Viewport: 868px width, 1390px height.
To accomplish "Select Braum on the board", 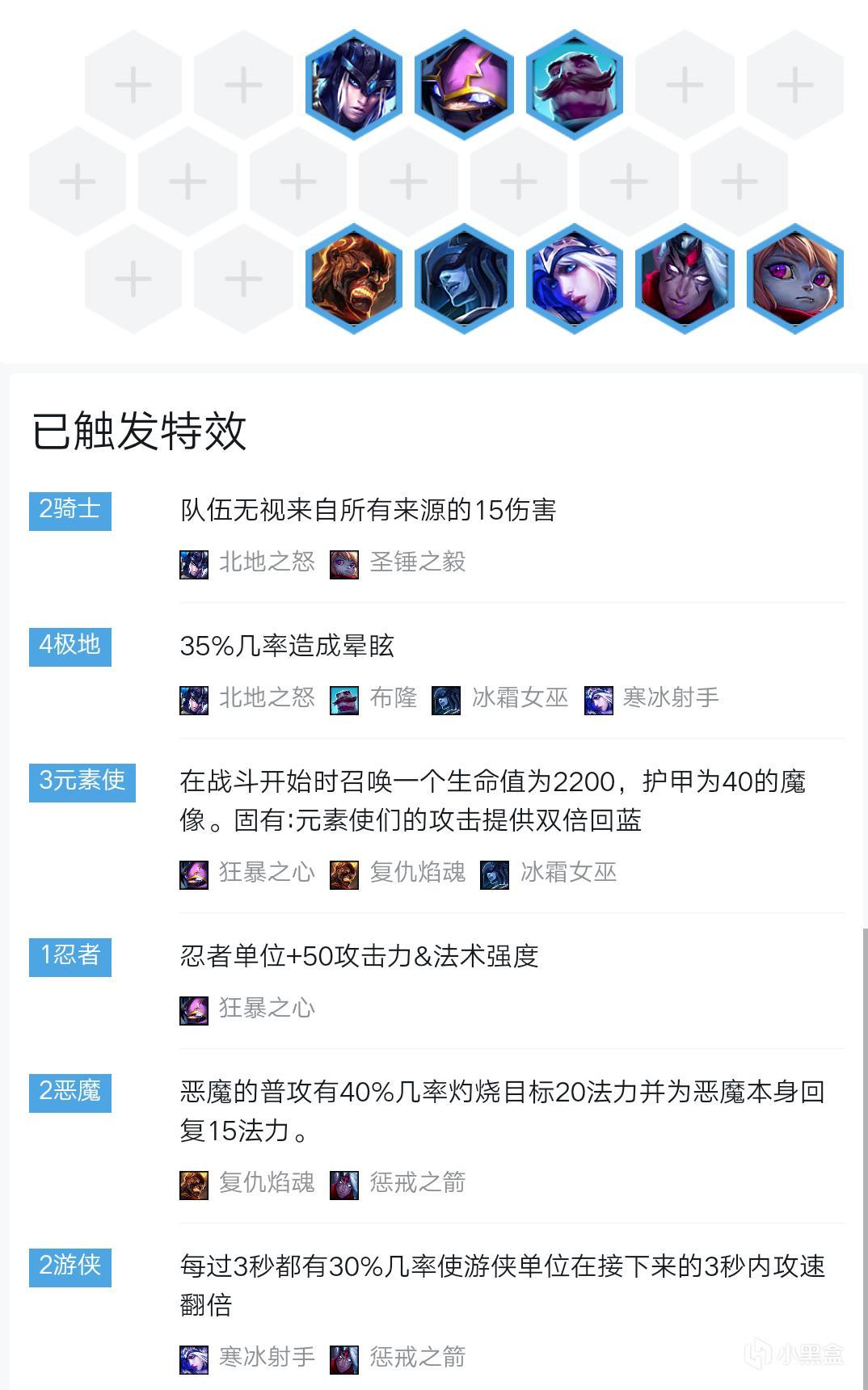I will tap(574, 85).
